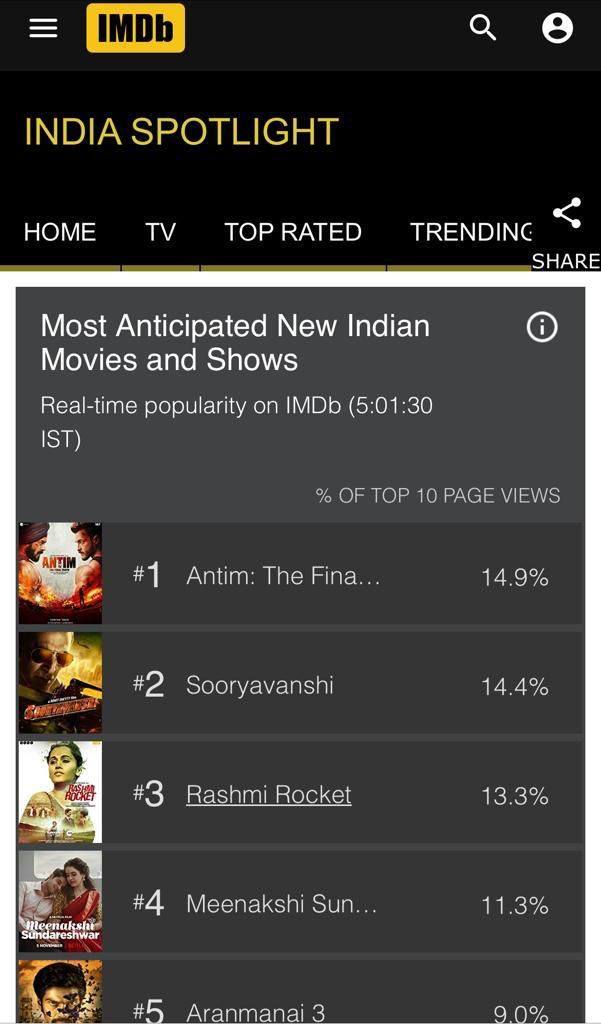This screenshot has height=1024, width=601.
Task: Switch to the TOP RATED tab
Action: [293, 232]
